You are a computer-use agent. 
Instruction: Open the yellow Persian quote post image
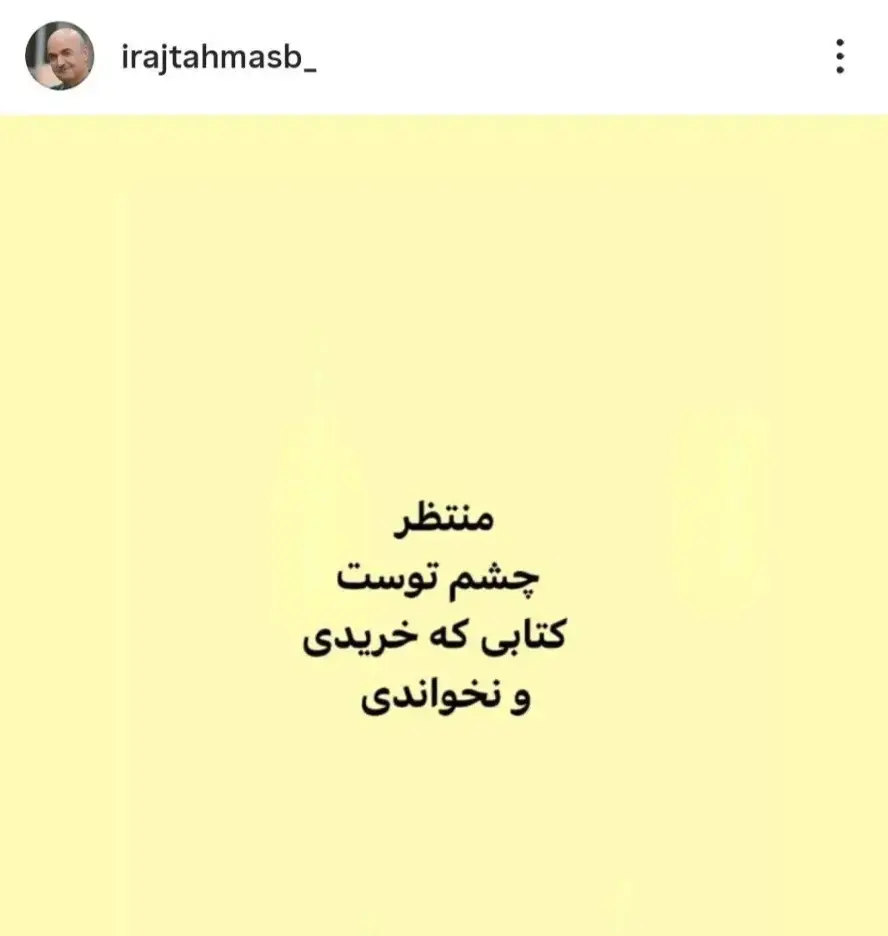coord(444,525)
